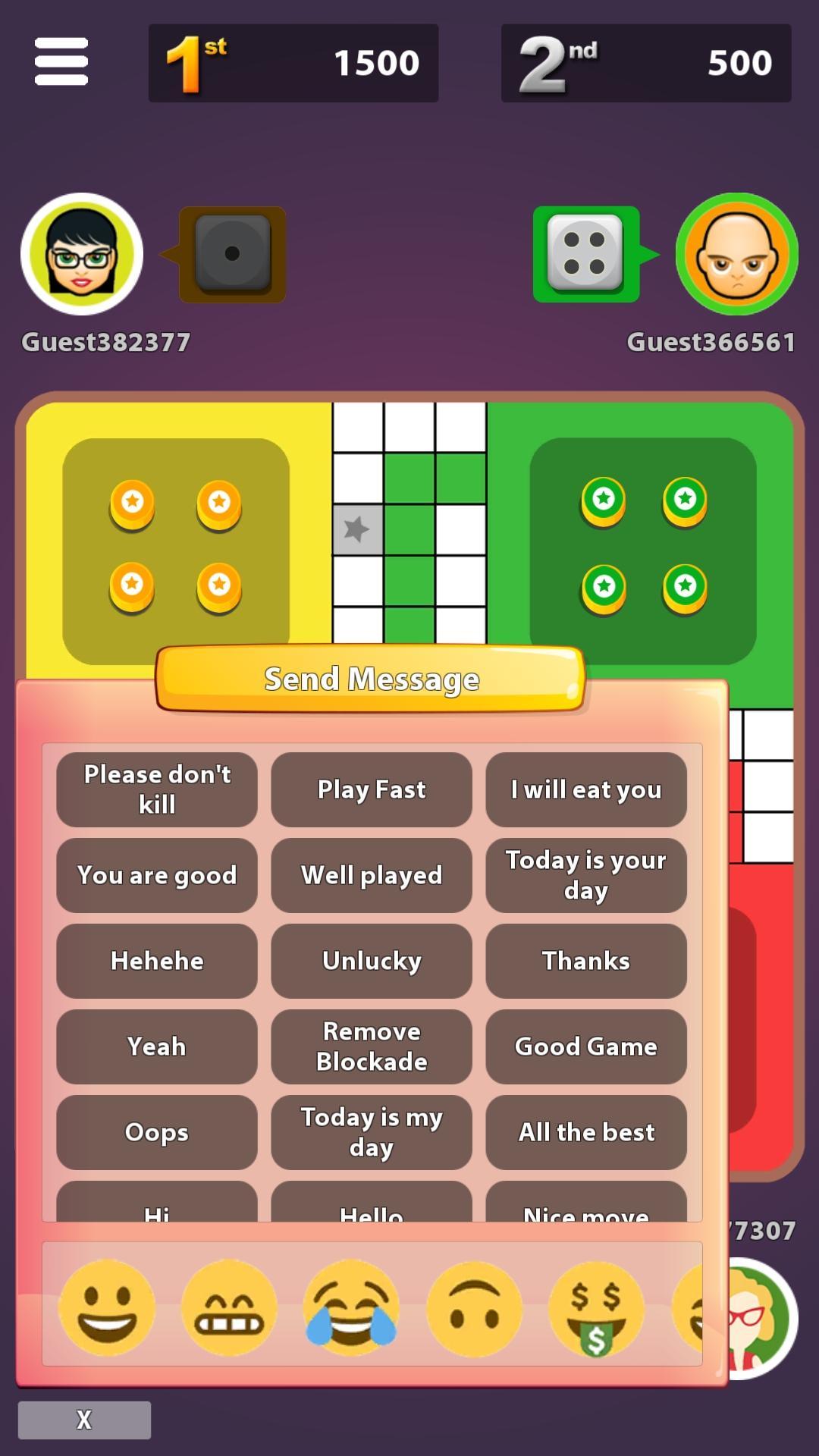Send the 'Well played' message
Screen dimensions: 819x1456
[x=371, y=875]
